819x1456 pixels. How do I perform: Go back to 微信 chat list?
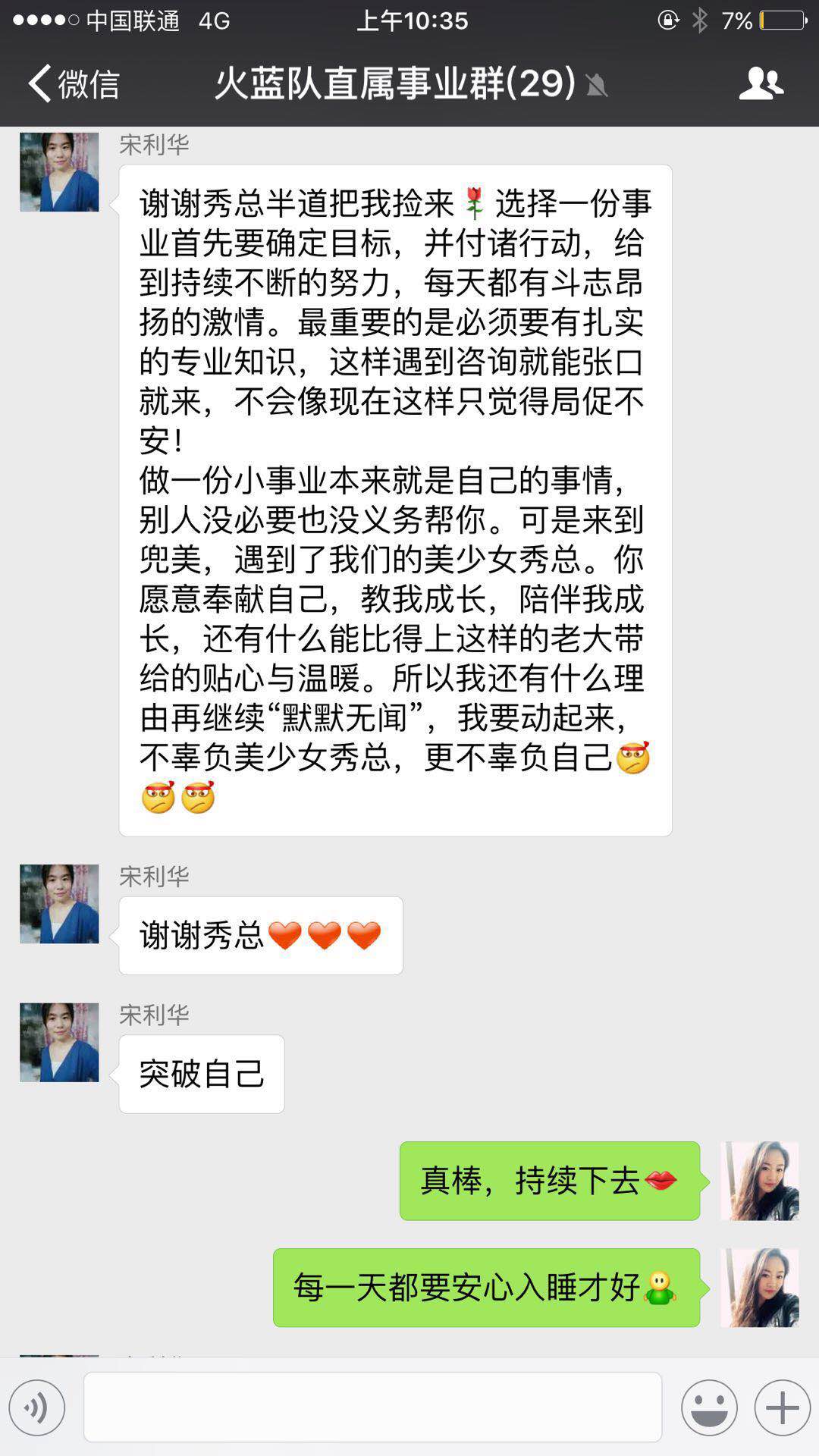click(74, 83)
